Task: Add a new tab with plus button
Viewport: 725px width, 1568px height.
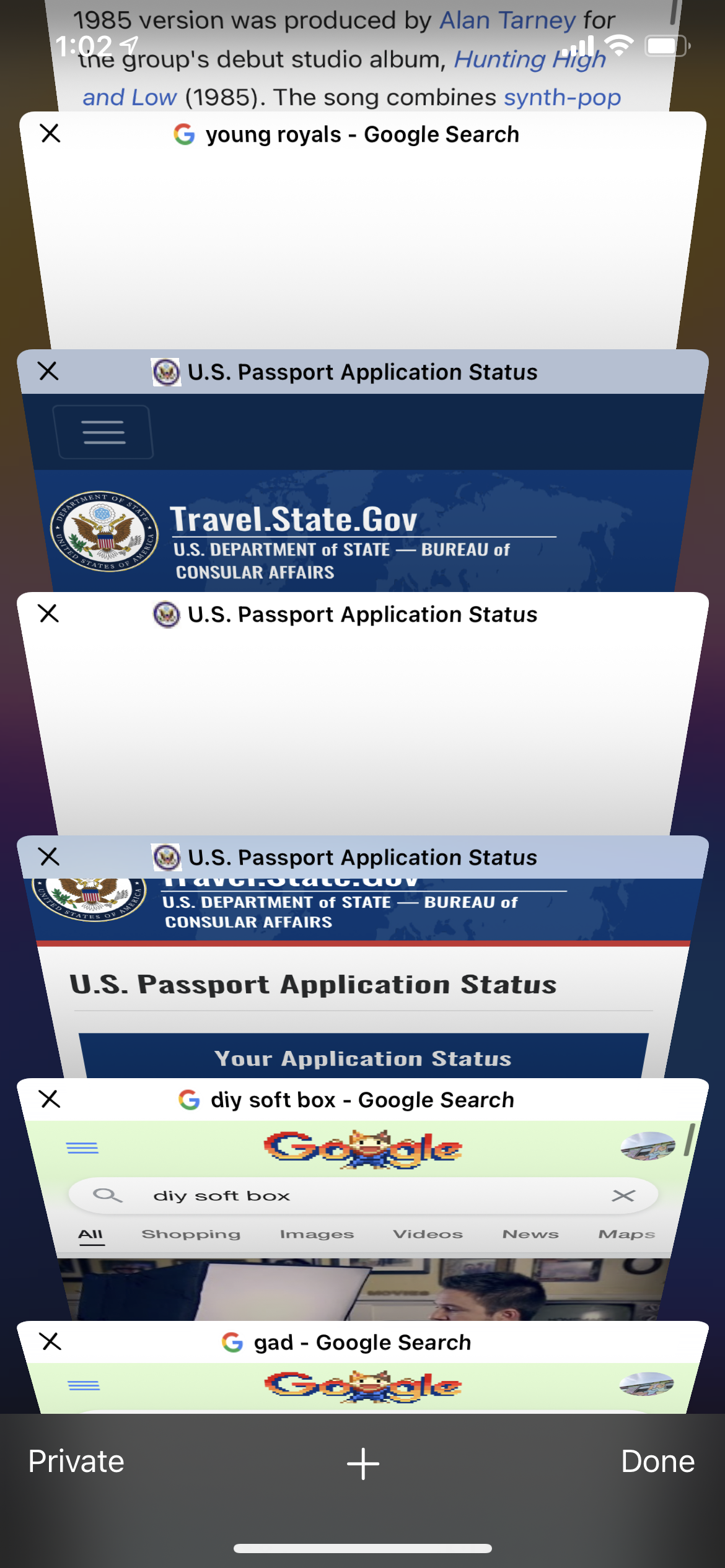Action: [362, 1463]
